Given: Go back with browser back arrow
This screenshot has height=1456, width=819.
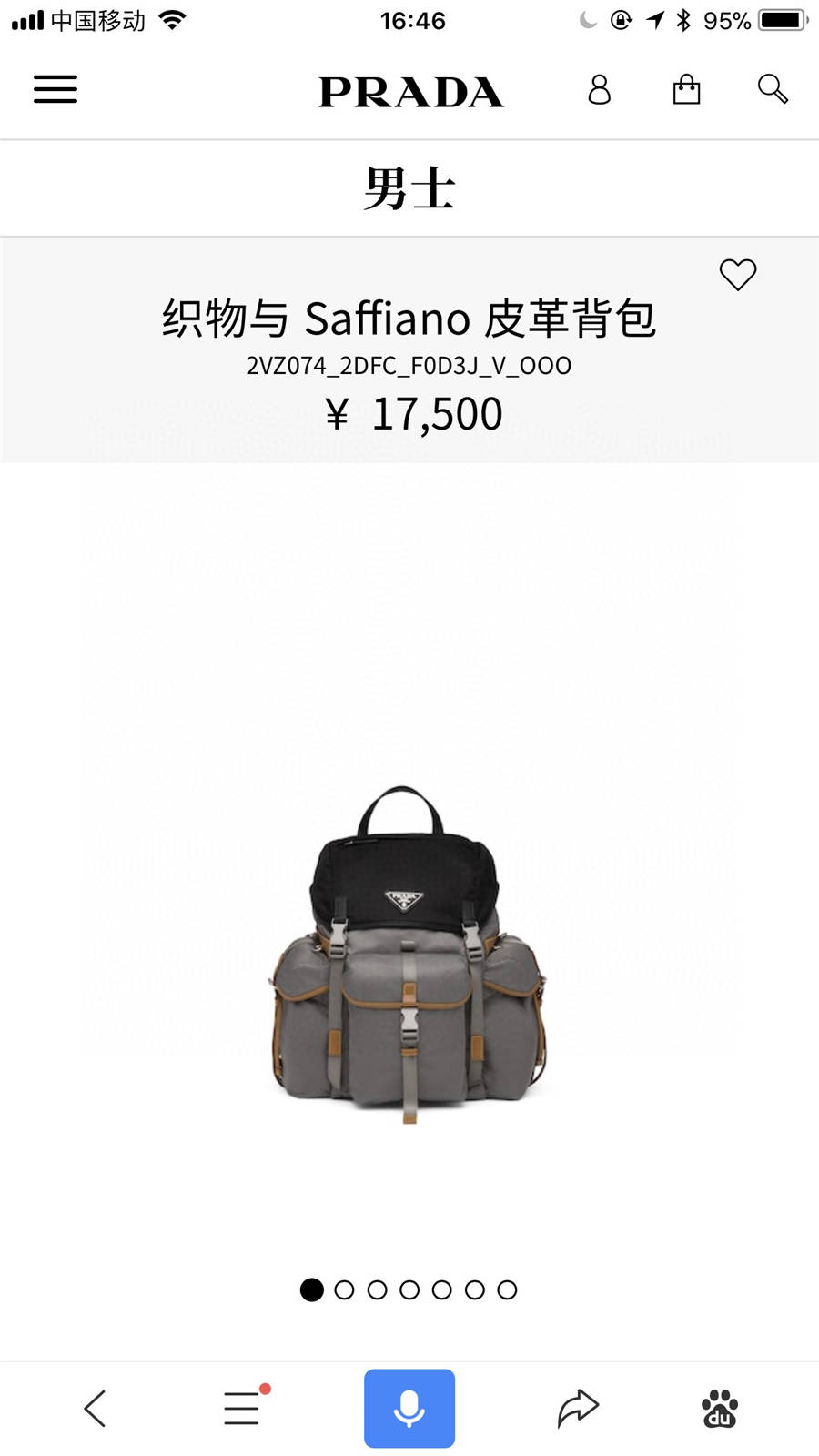Looking at the screenshot, I should 95,1408.
